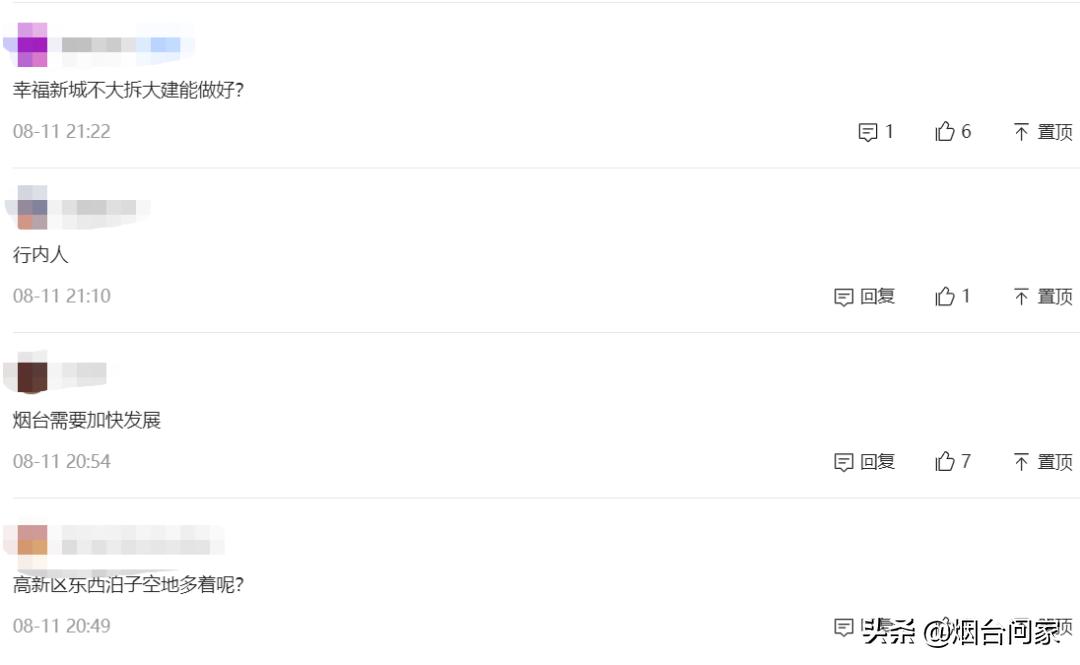Open replies on the 幸福新城不大拆大建能做好 comment
This screenshot has width=1080, height=665.
876,132
